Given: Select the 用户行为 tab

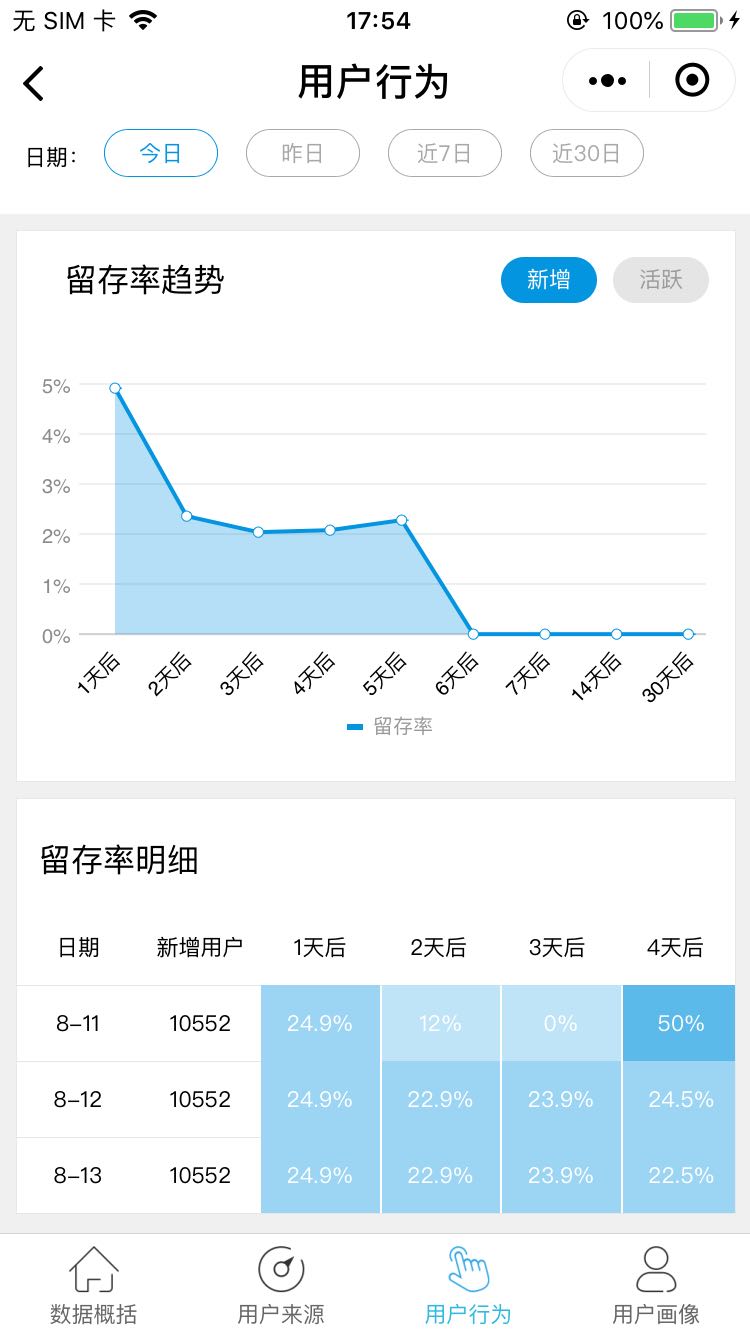Looking at the screenshot, I should 468,1286.
